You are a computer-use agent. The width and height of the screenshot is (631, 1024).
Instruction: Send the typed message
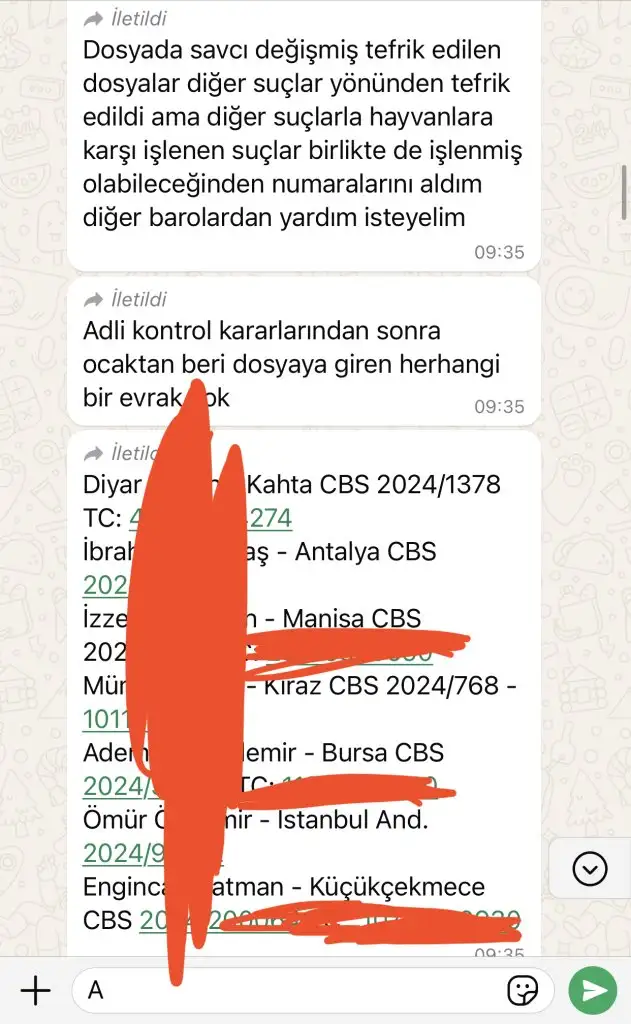point(593,990)
